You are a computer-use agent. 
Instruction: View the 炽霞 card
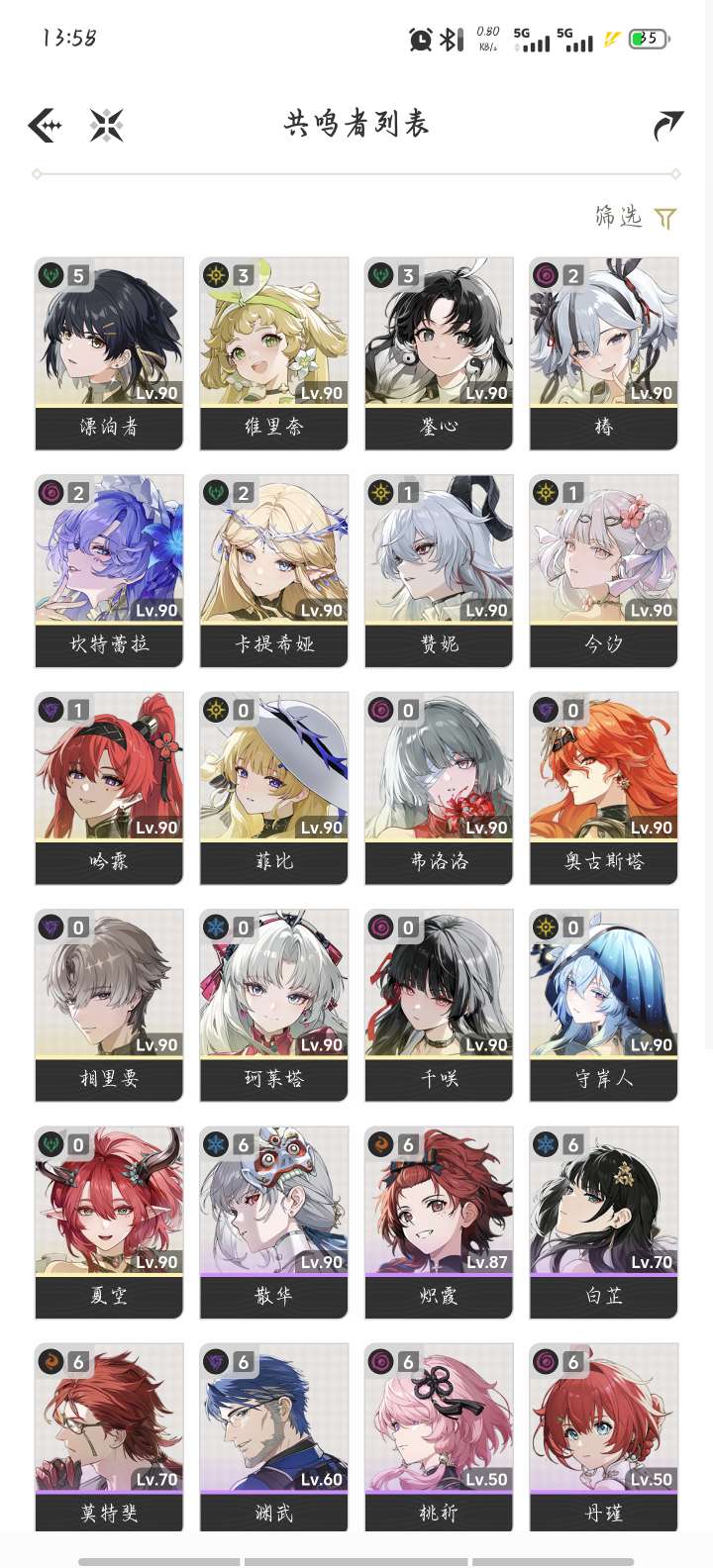coord(439,1223)
